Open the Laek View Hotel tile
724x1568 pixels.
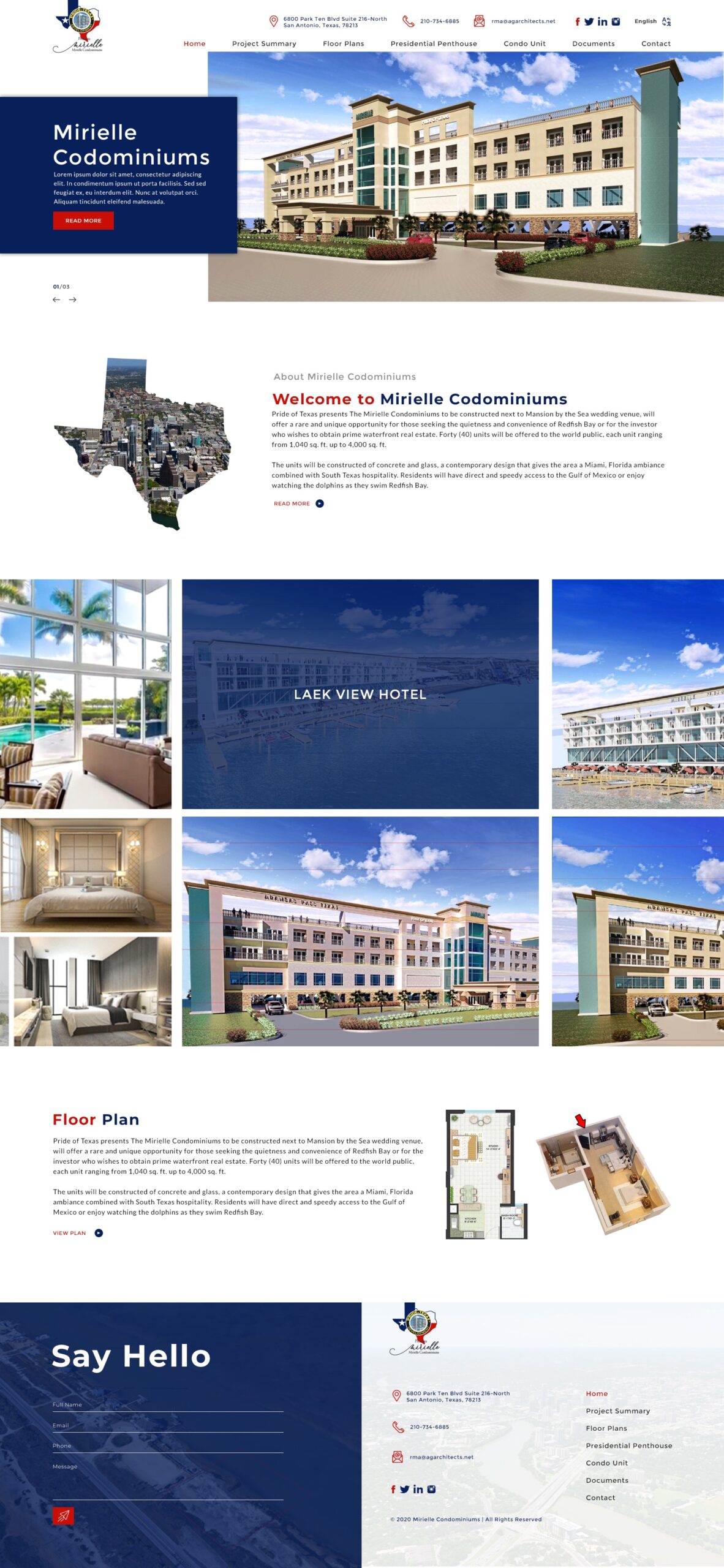point(360,694)
